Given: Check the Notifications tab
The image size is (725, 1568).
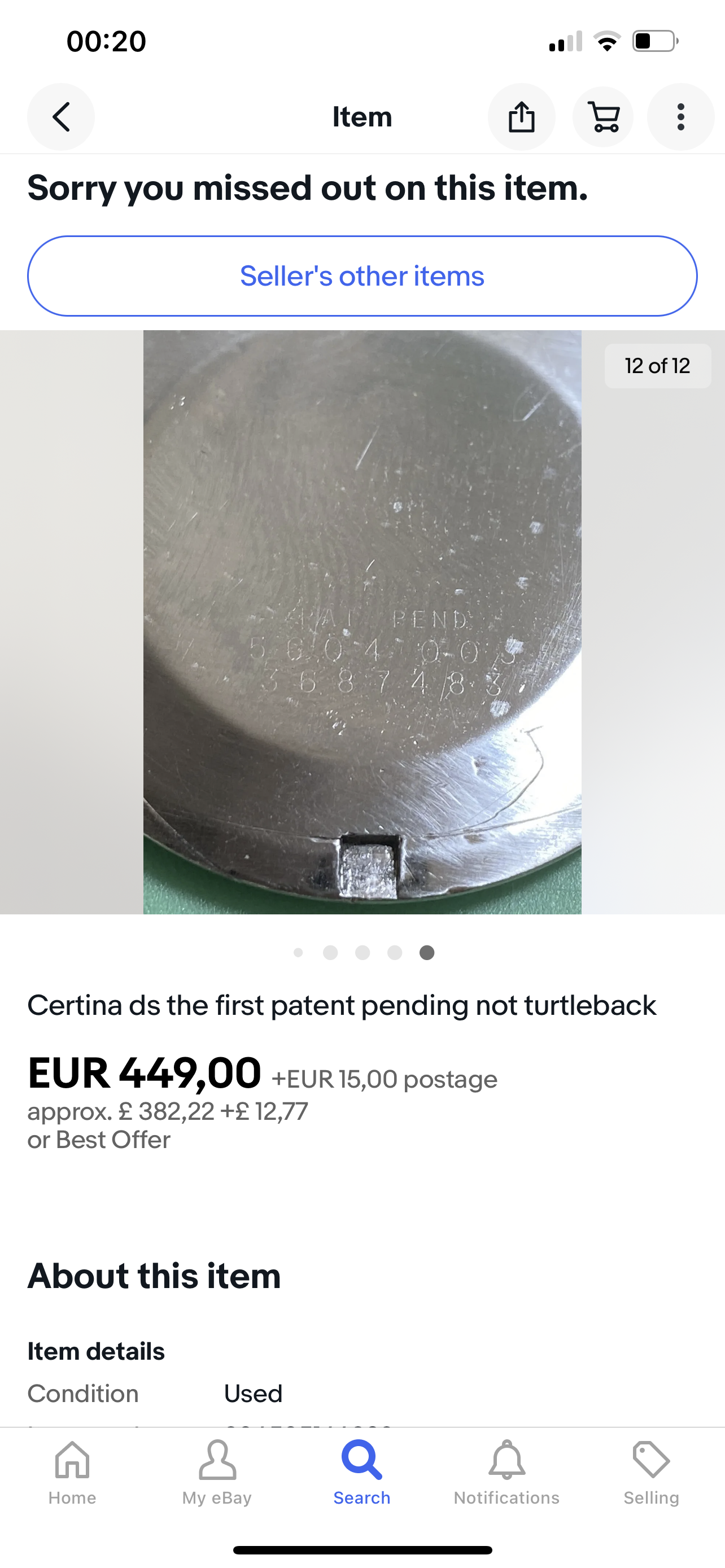Looking at the screenshot, I should pos(506,1472).
